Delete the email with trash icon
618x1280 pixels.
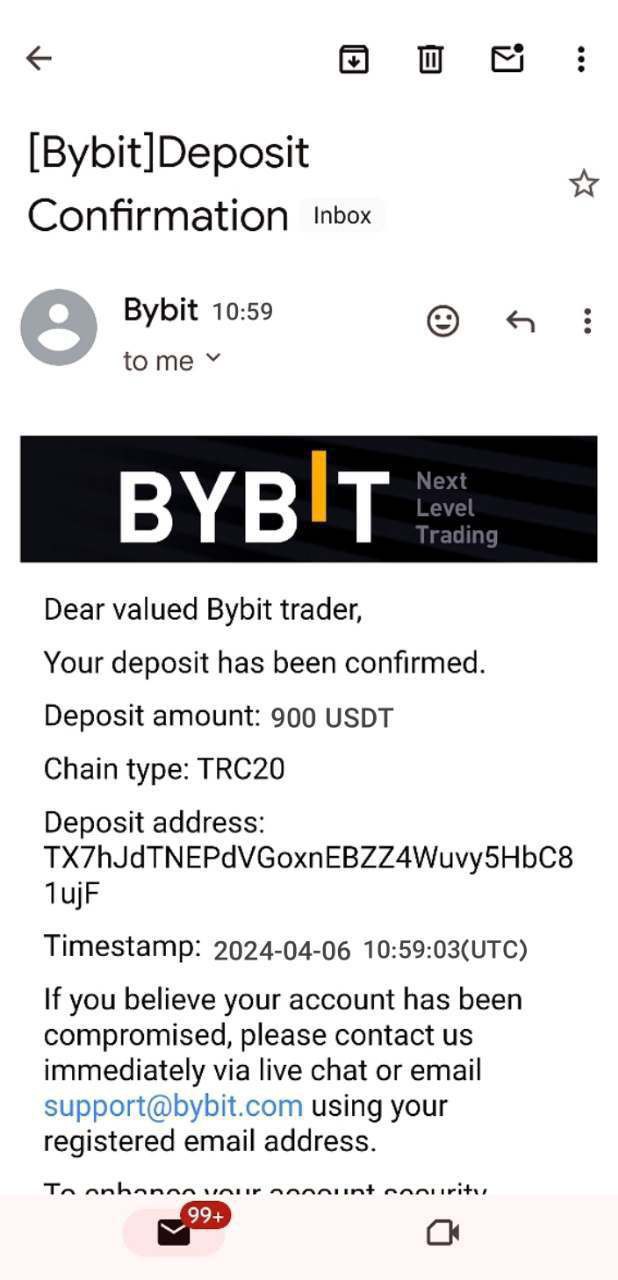[x=430, y=60]
